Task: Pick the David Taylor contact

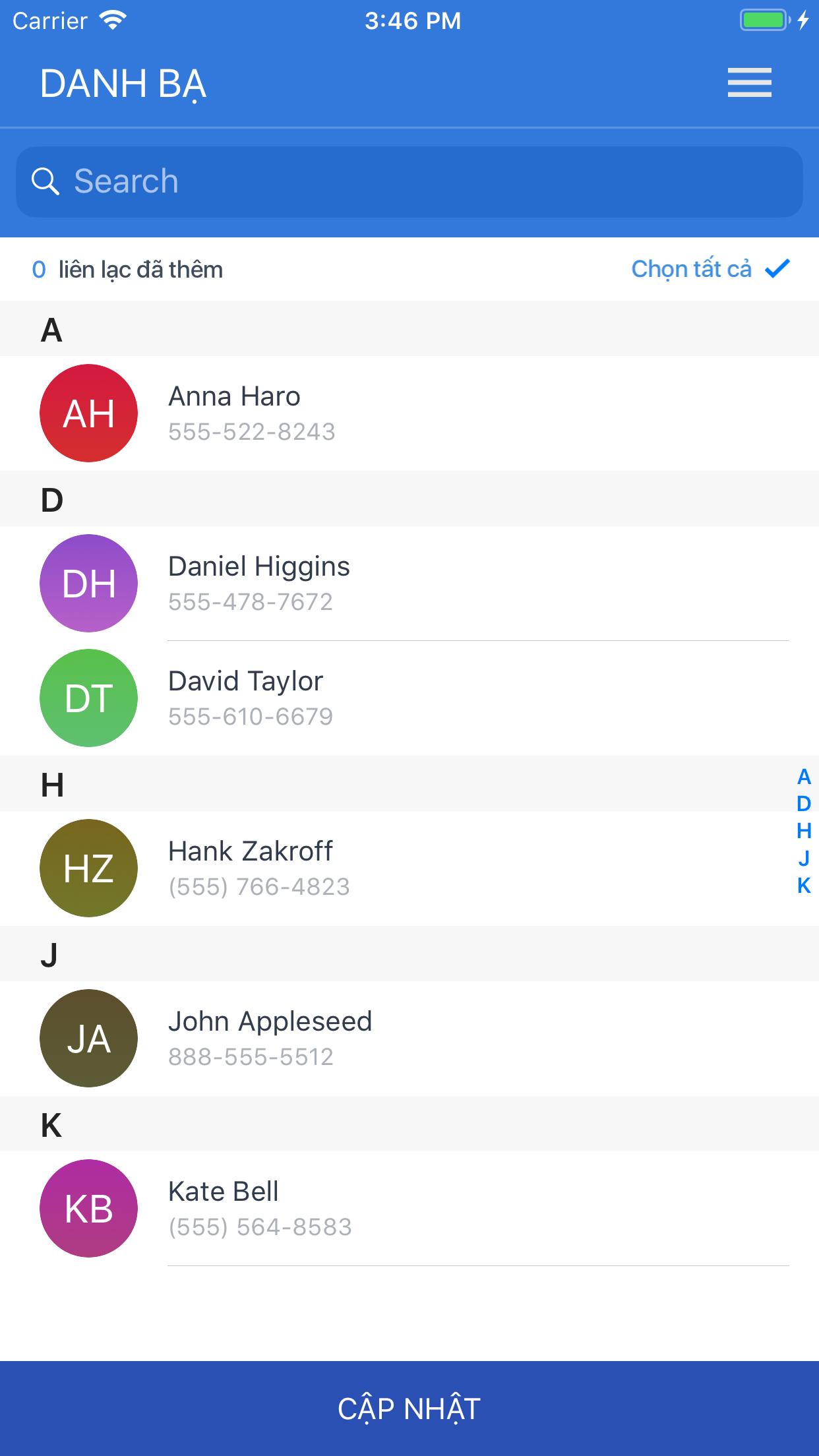Action: tap(409, 698)
